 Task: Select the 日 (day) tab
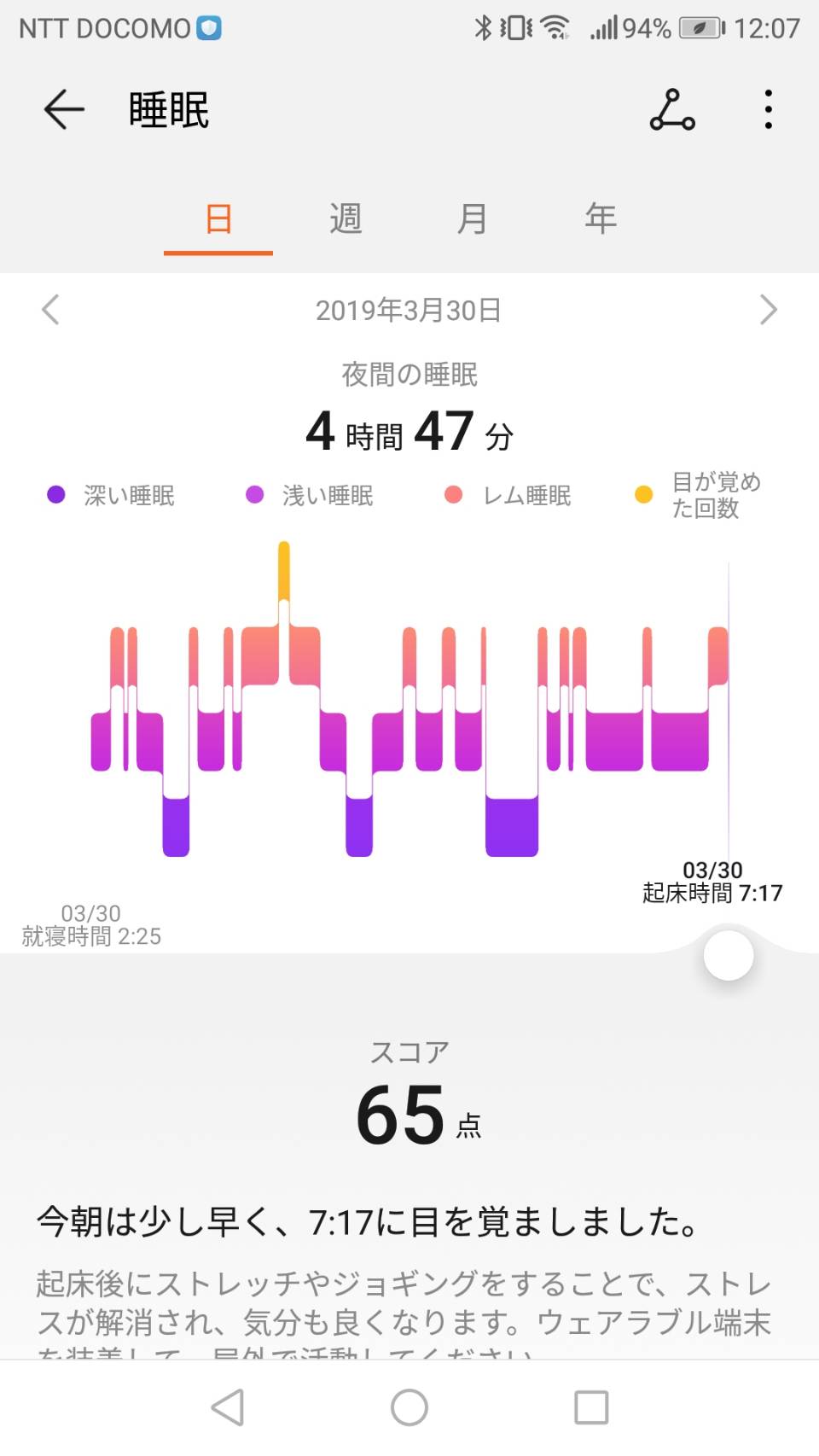(218, 219)
